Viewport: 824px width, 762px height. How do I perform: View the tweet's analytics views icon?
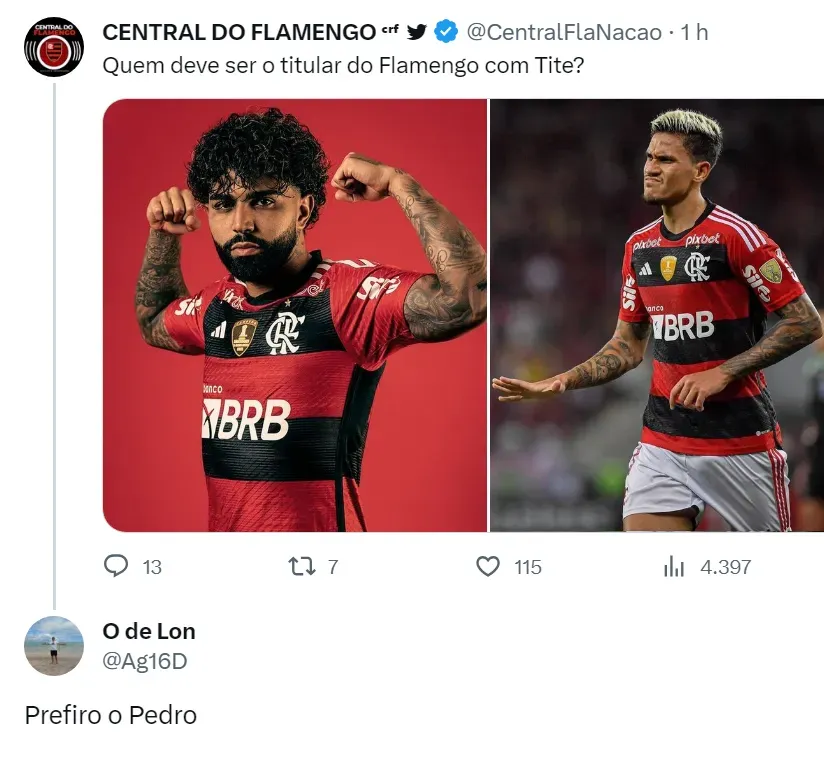click(x=674, y=567)
